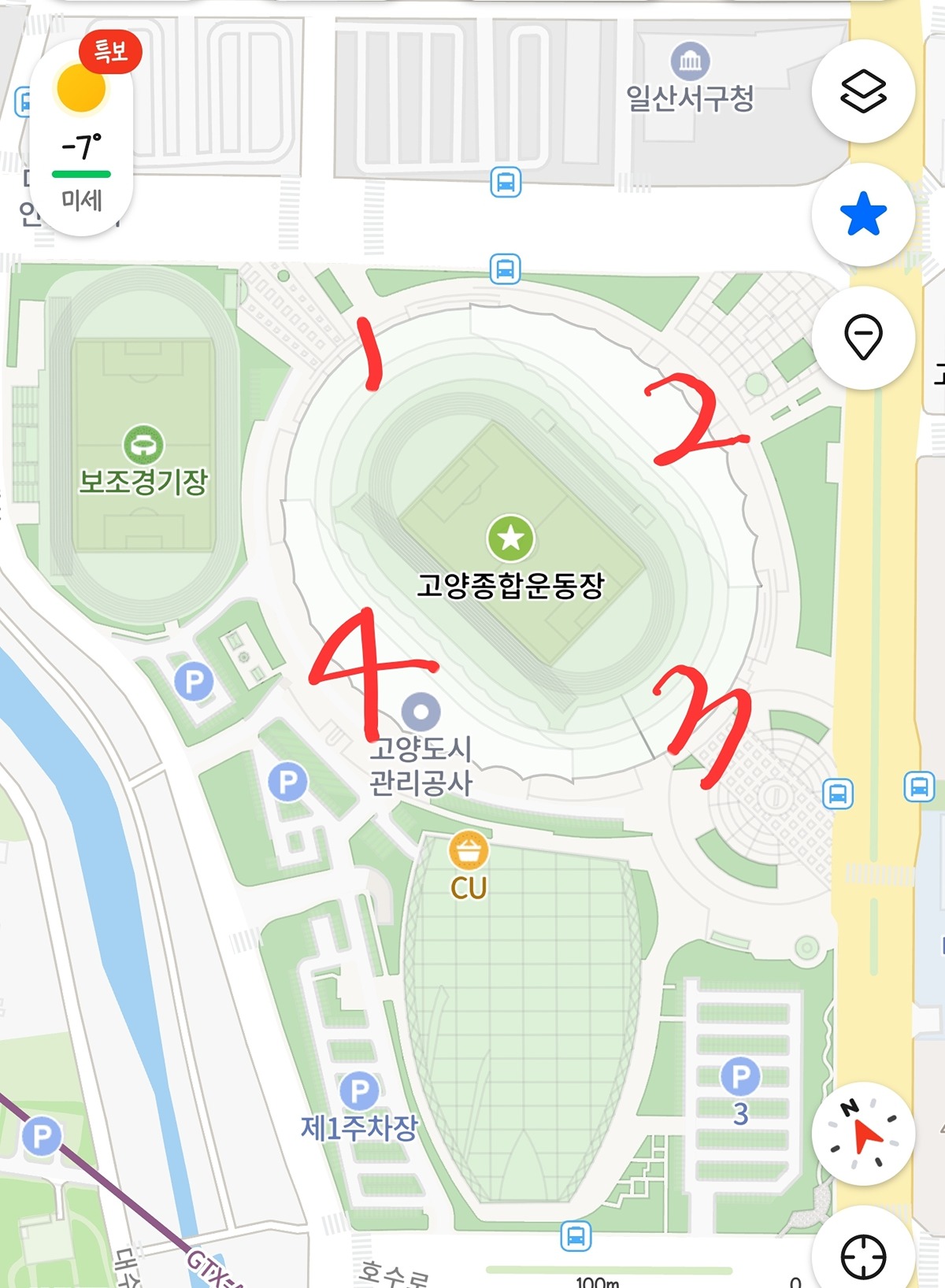Tap the location pin button

coord(863,337)
